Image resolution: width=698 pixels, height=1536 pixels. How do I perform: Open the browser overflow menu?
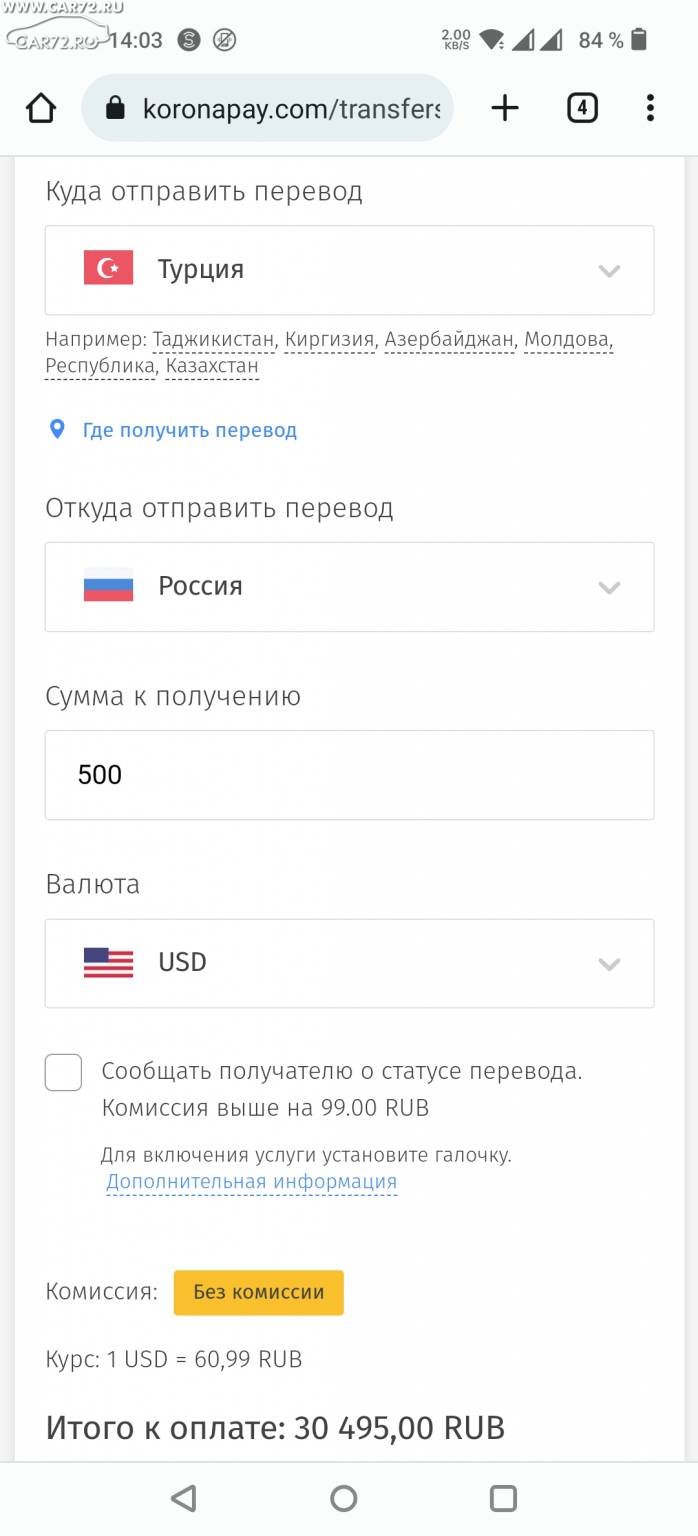click(650, 108)
